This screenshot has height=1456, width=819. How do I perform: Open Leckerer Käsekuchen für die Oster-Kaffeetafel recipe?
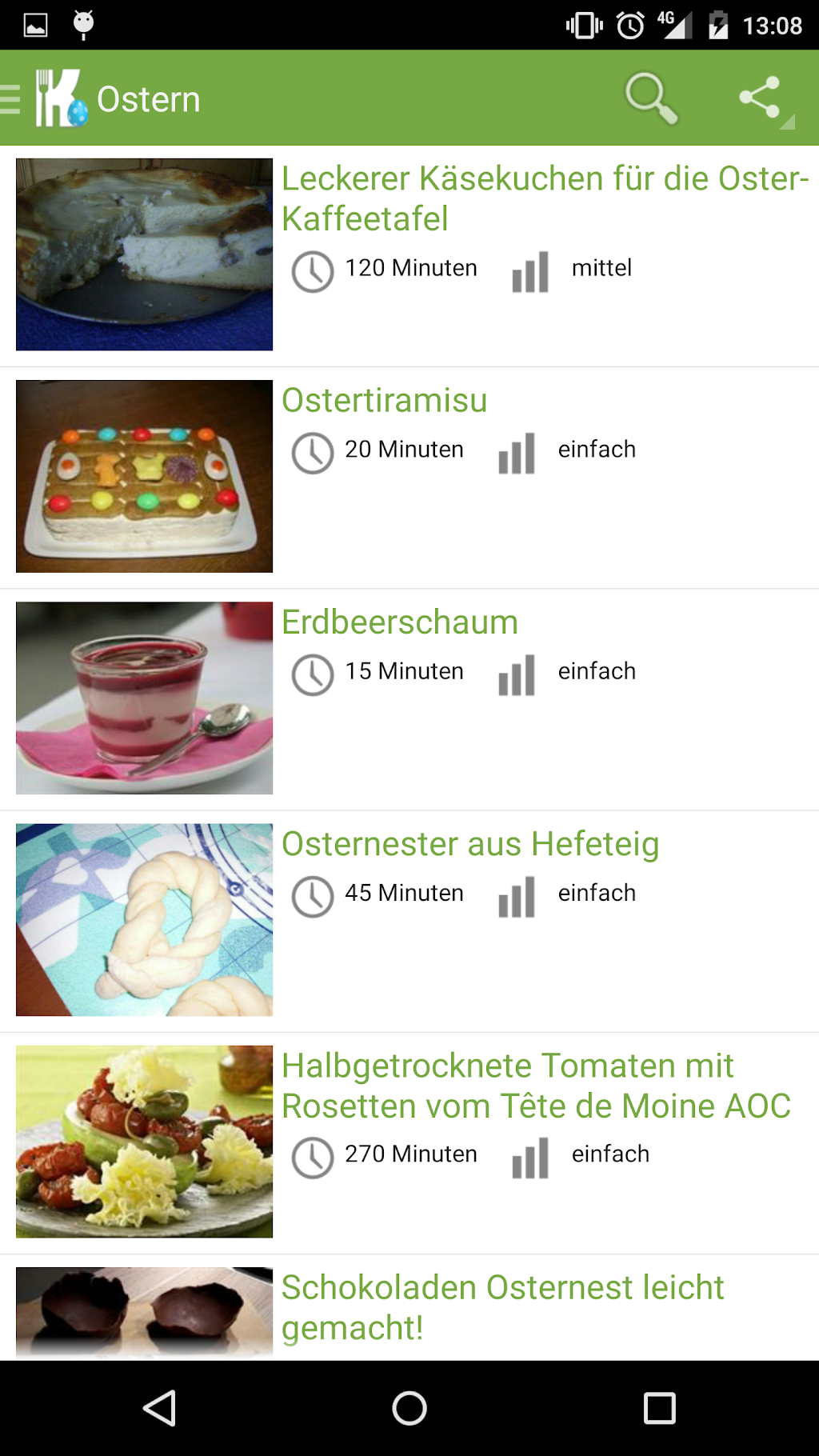coord(545,198)
